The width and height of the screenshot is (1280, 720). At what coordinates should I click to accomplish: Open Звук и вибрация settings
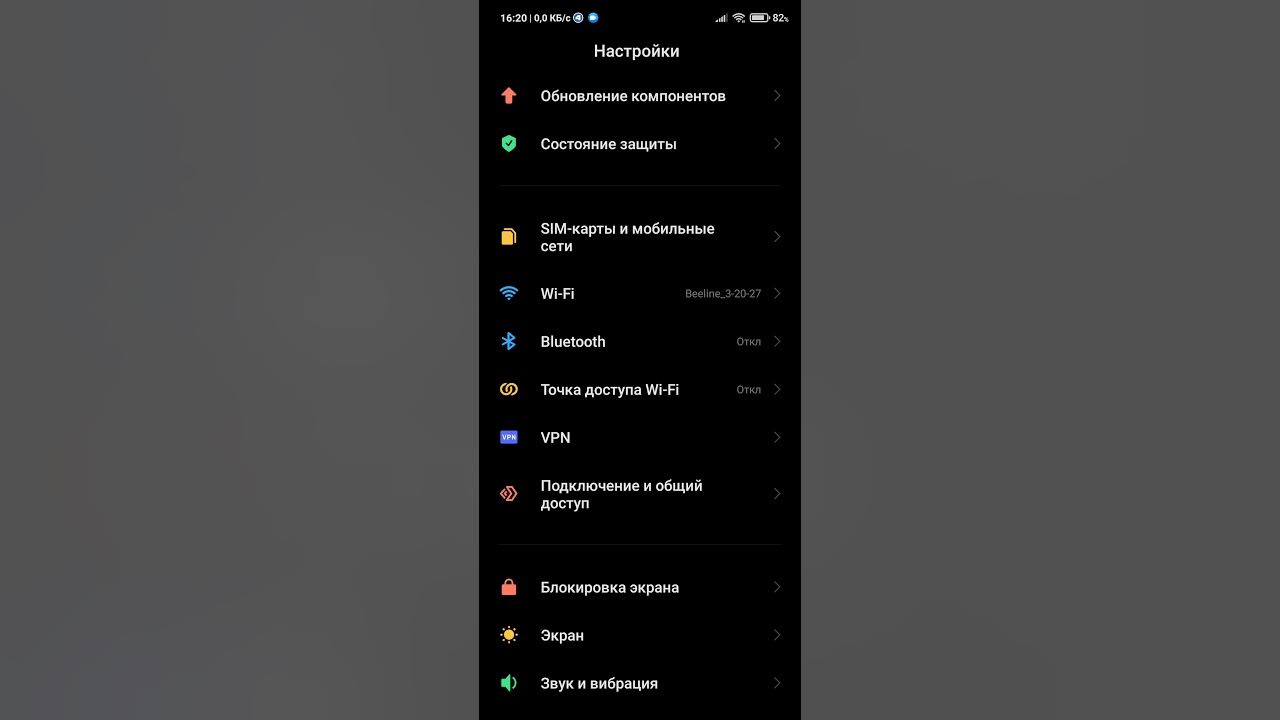tap(640, 684)
